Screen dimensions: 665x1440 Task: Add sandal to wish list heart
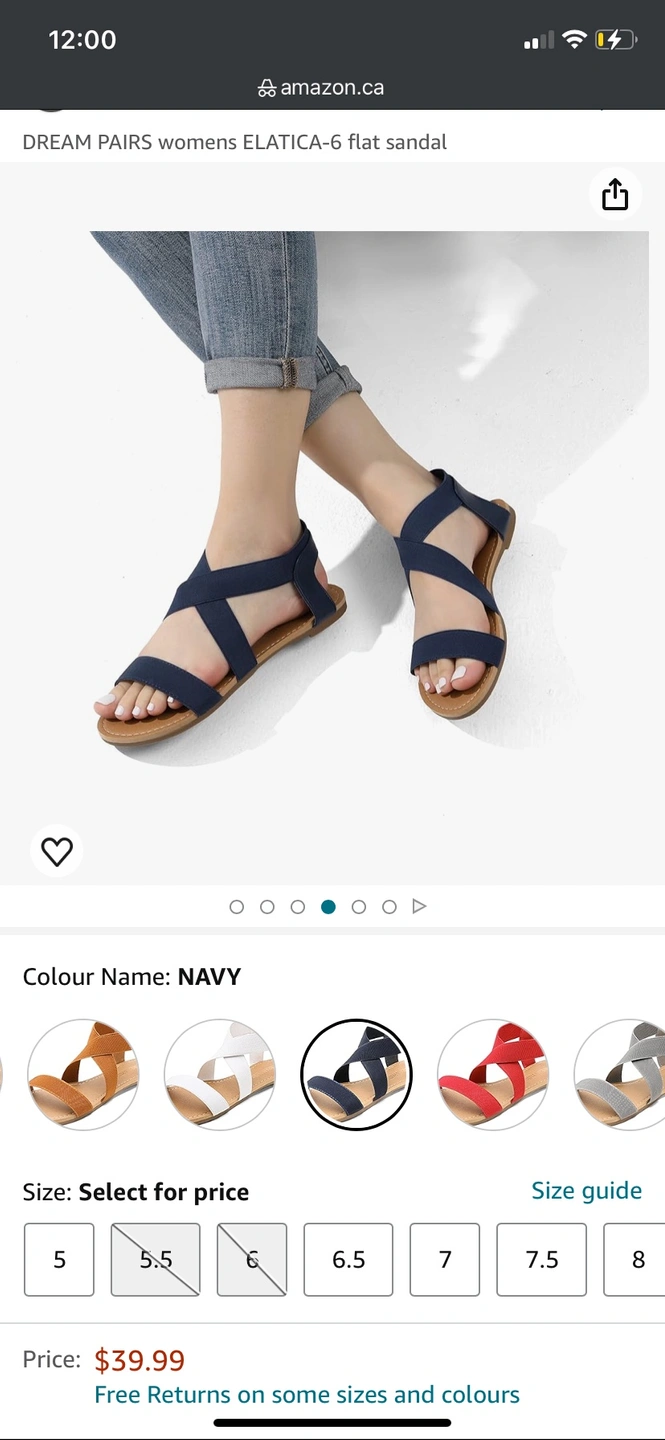[57, 851]
